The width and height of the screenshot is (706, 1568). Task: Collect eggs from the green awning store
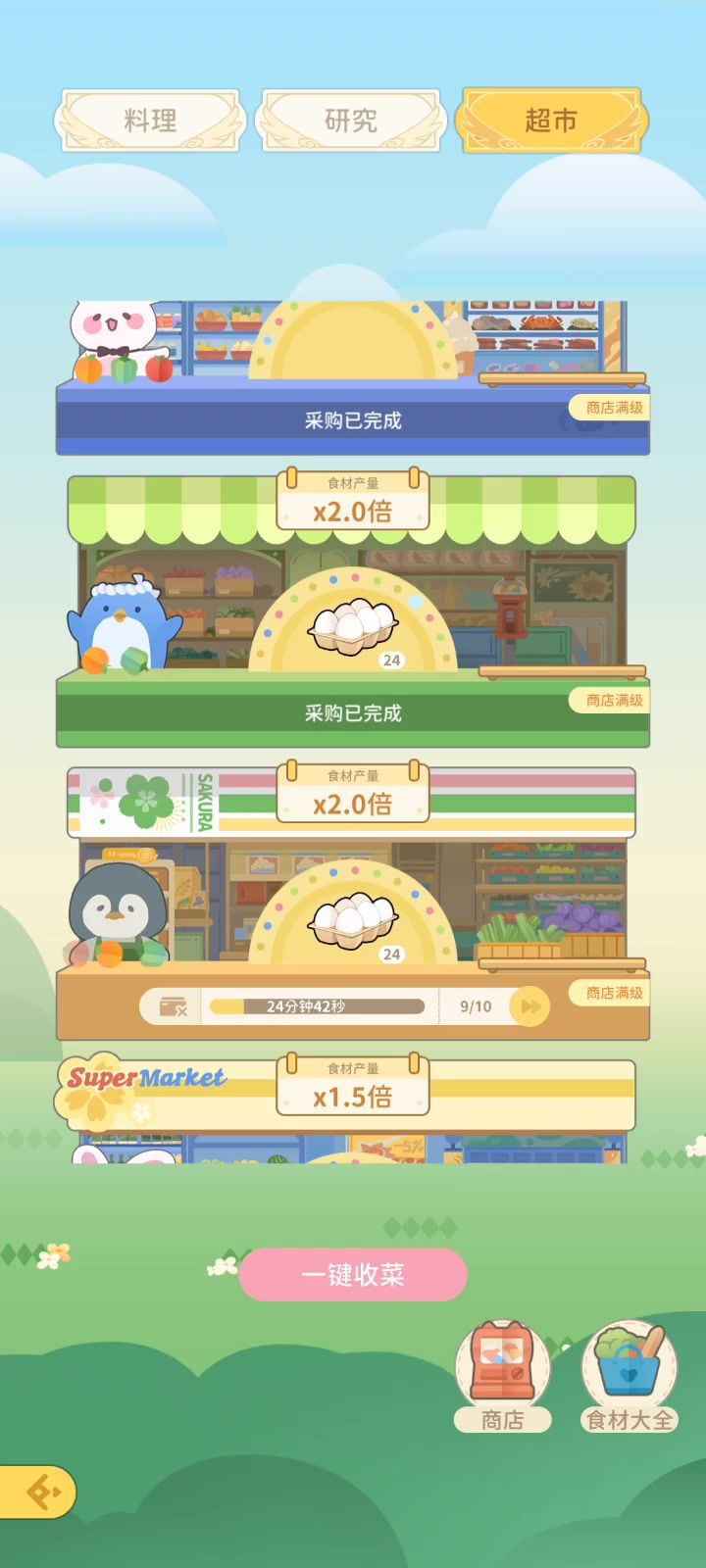[x=353, y=625]
